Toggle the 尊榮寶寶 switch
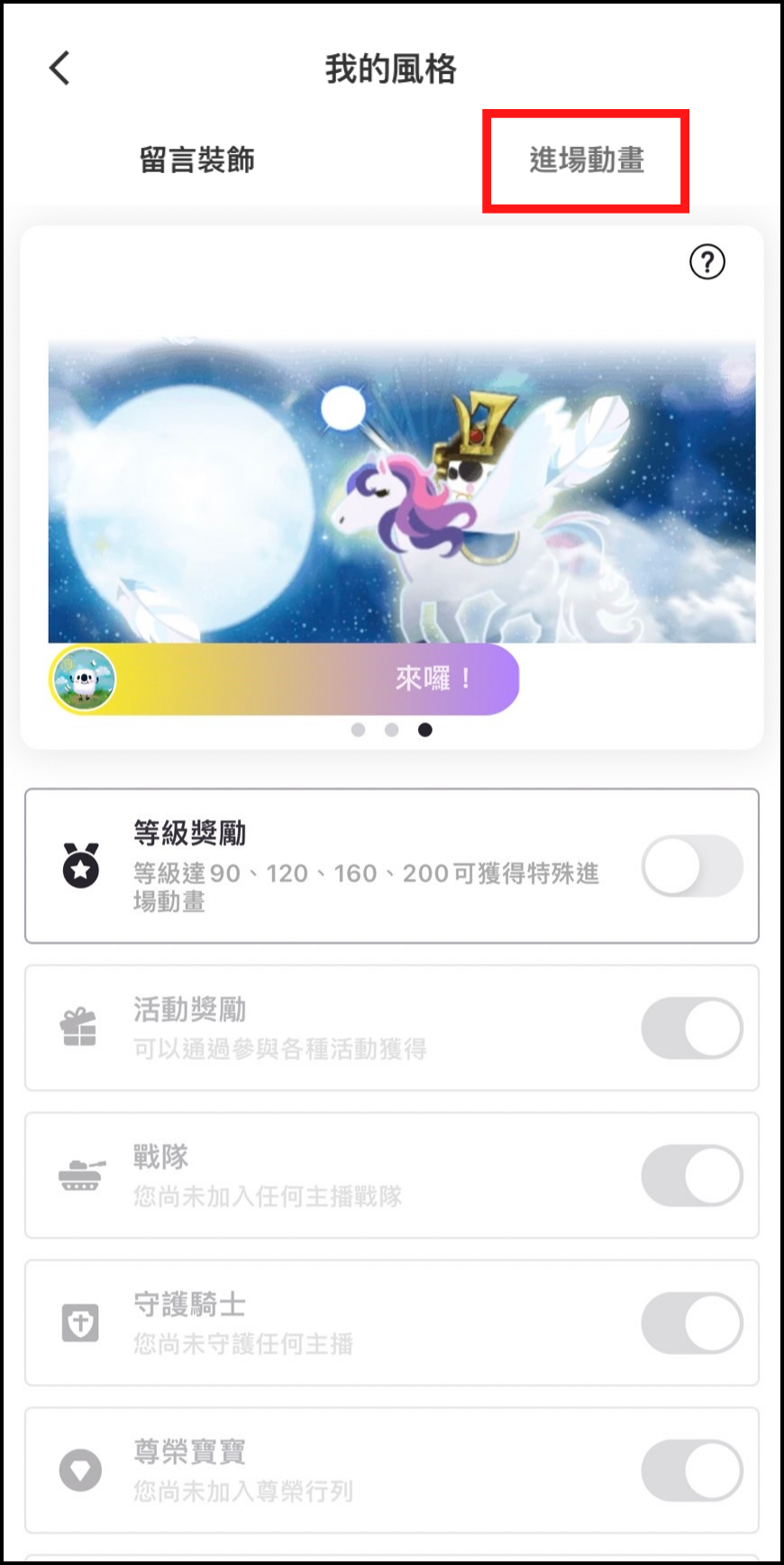The width and height of the screenshot is (784, 1565). point(692,1471)
